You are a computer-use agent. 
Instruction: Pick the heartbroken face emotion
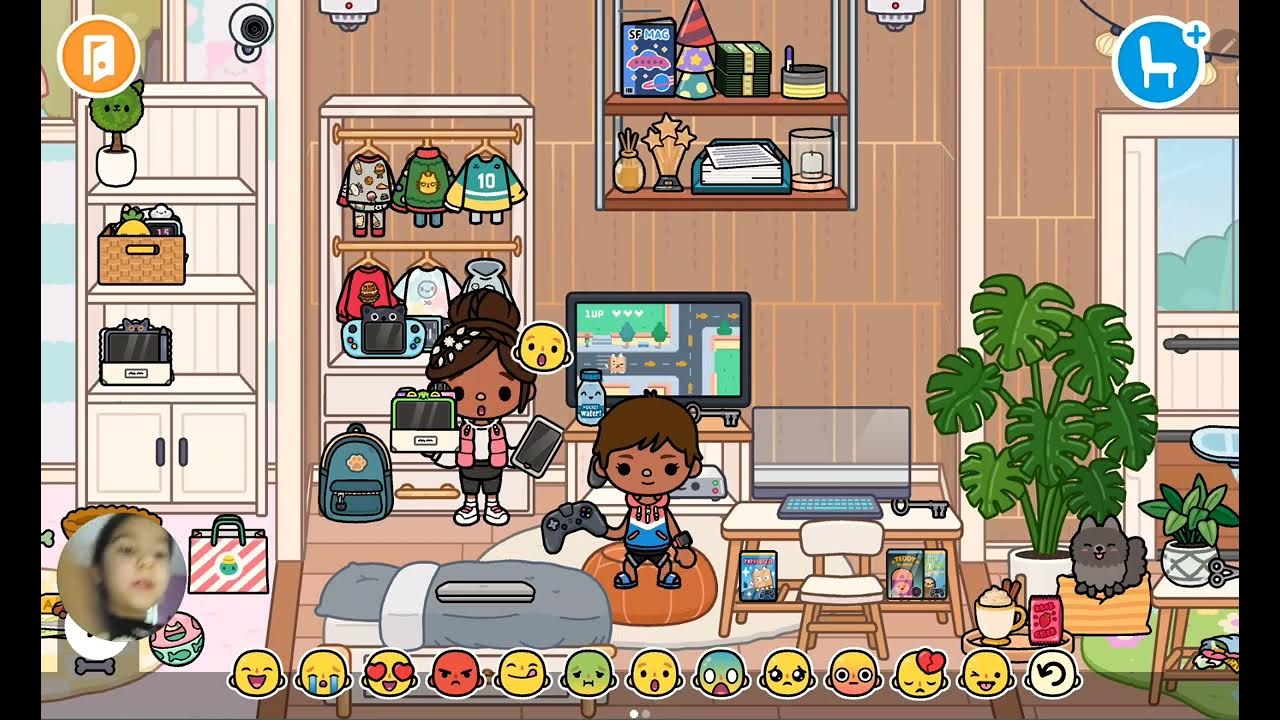[919, 674]
